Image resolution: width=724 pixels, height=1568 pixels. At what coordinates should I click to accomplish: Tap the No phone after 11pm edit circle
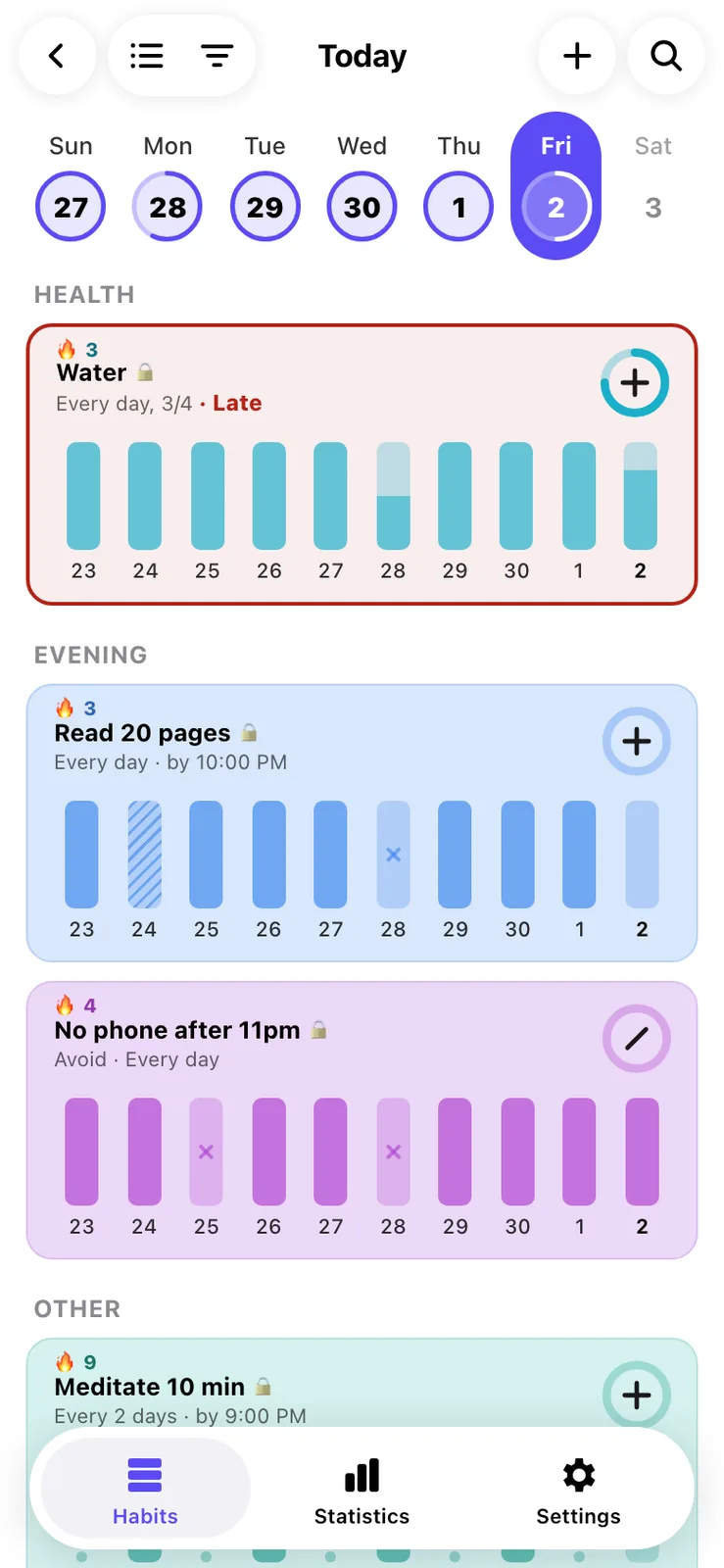click(x=636, y=1038)
